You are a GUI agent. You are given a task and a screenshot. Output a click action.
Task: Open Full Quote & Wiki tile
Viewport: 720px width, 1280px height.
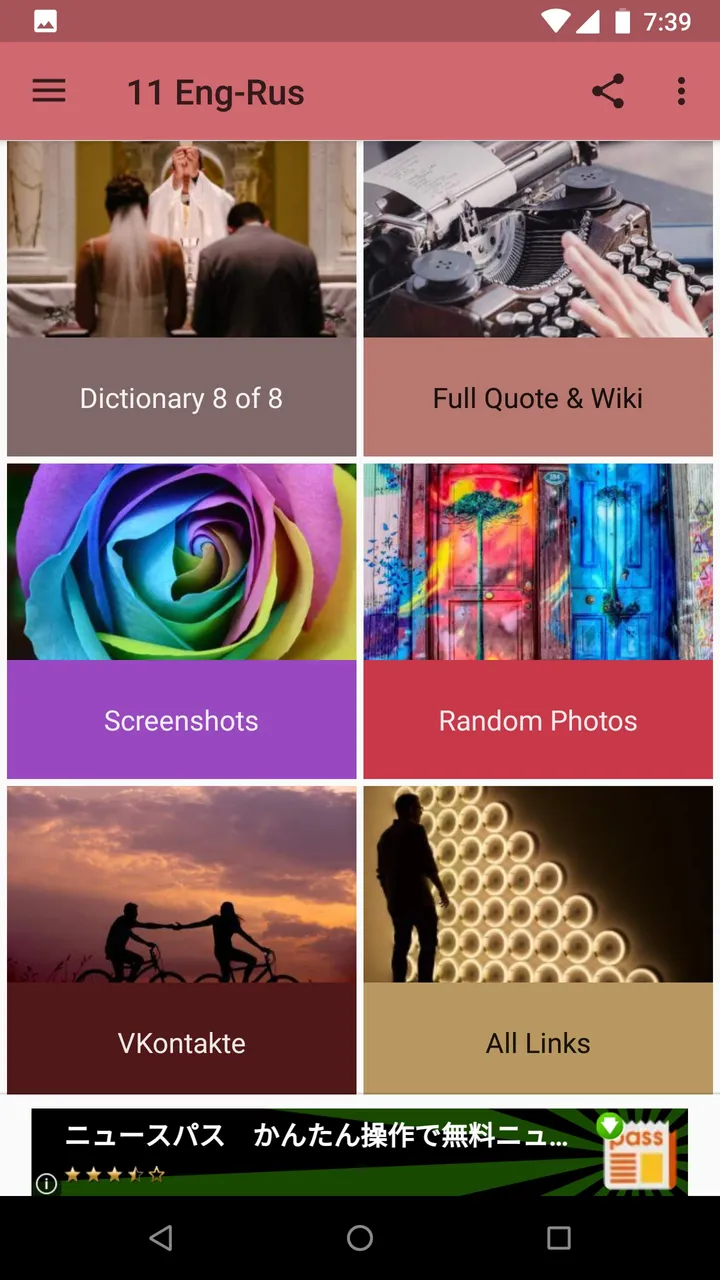[x=538, y=299]
